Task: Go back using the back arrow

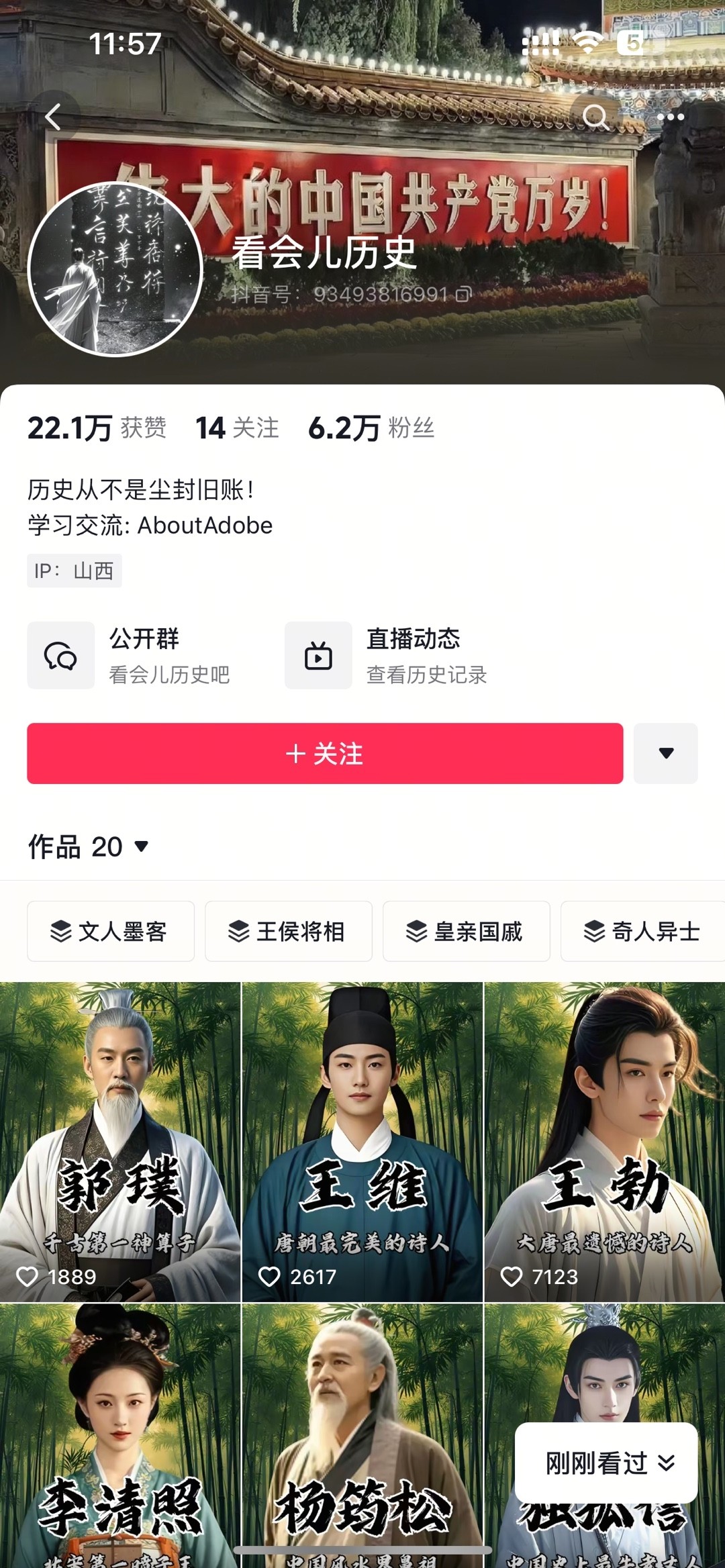Action: (53, 117)
